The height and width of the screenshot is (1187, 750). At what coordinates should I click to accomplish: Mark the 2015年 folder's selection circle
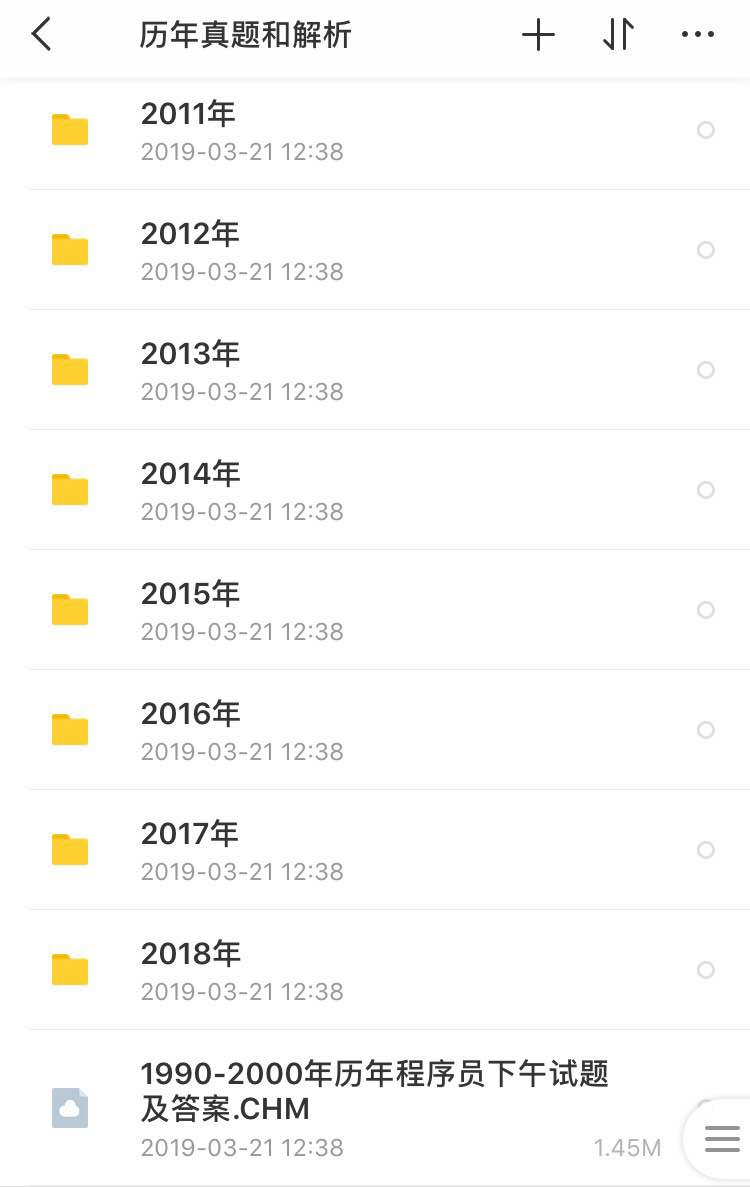click(x=706, y=610)
